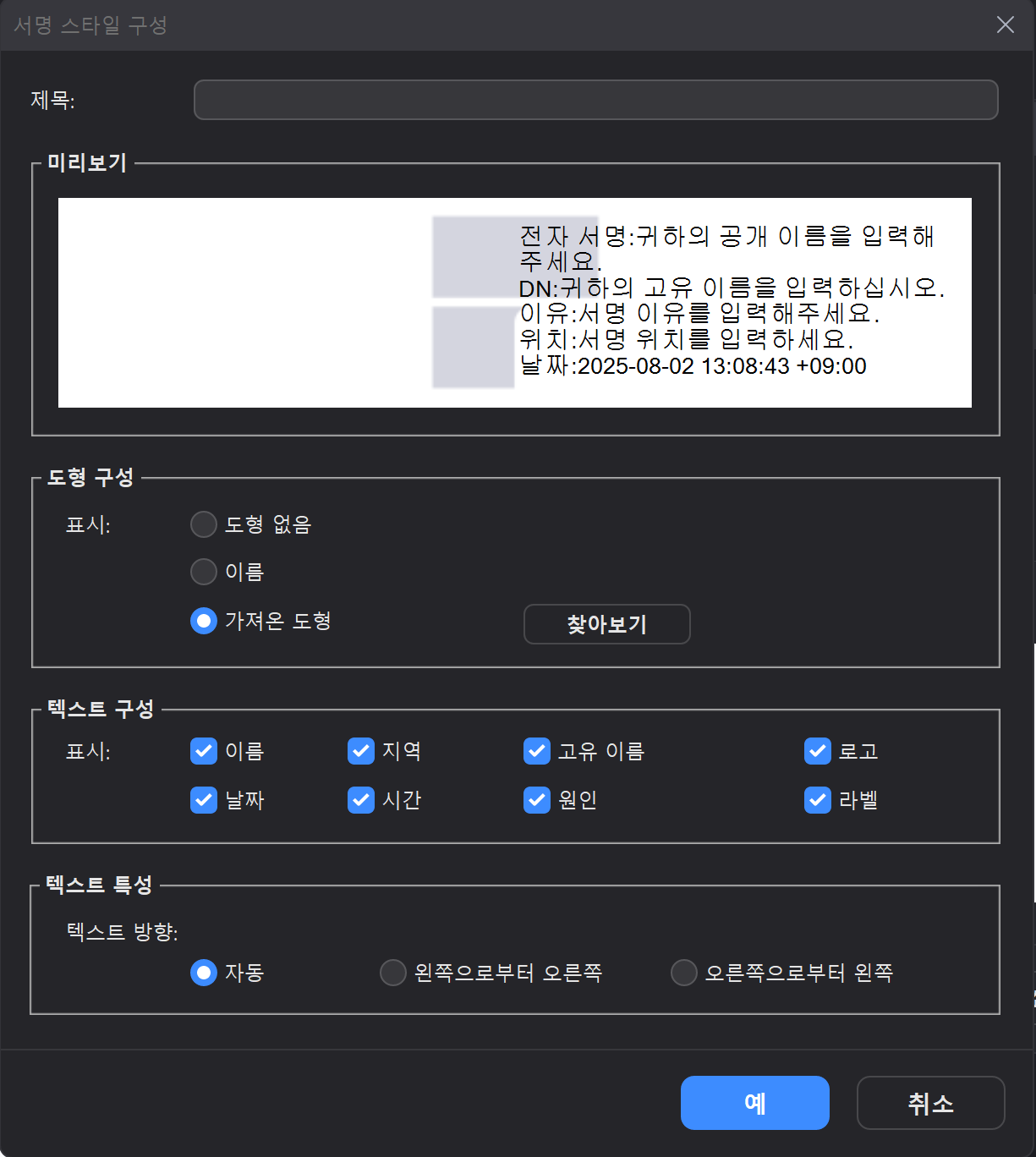This screenshot has width=1036, height=1157.
Task: Toggle the 시간 checkbox
Action: (x=361, y=800)
